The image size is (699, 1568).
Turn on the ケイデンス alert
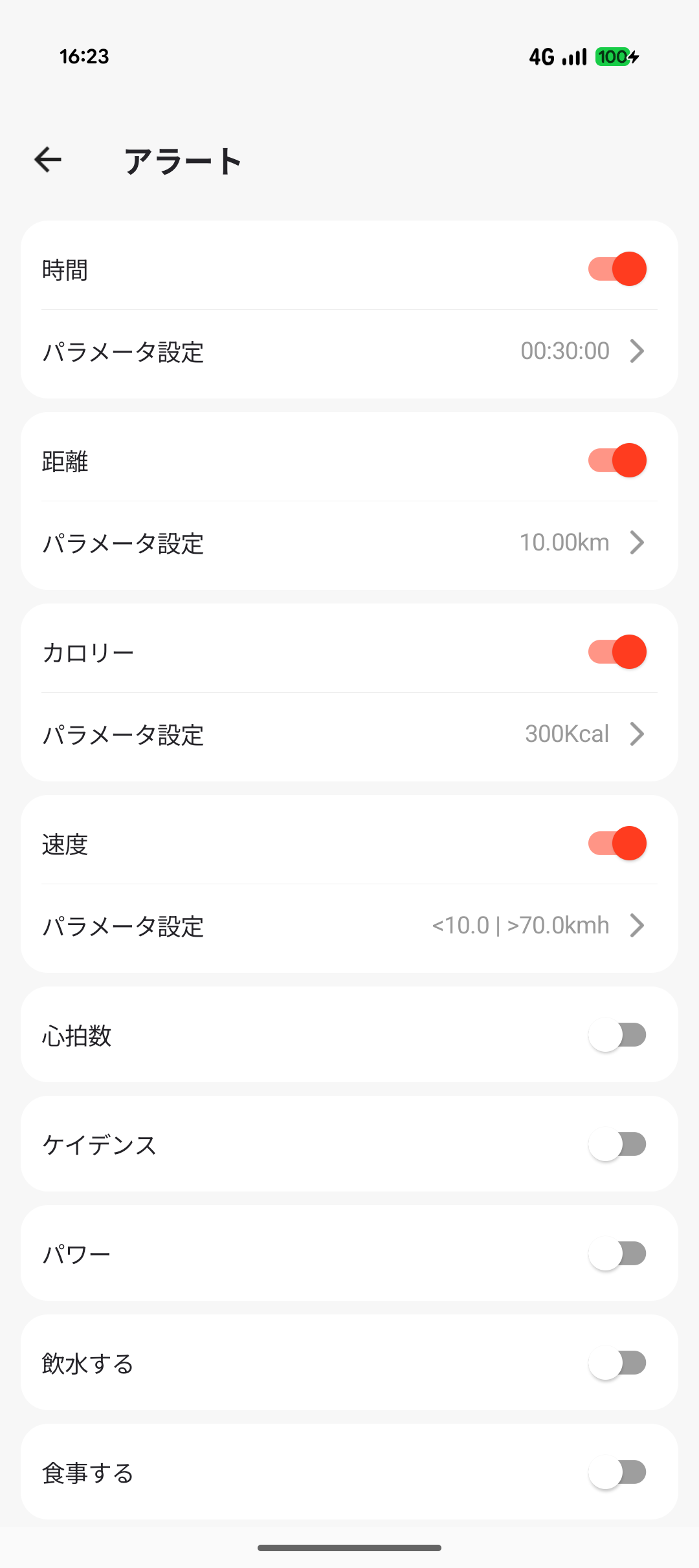coord(617,1144)
